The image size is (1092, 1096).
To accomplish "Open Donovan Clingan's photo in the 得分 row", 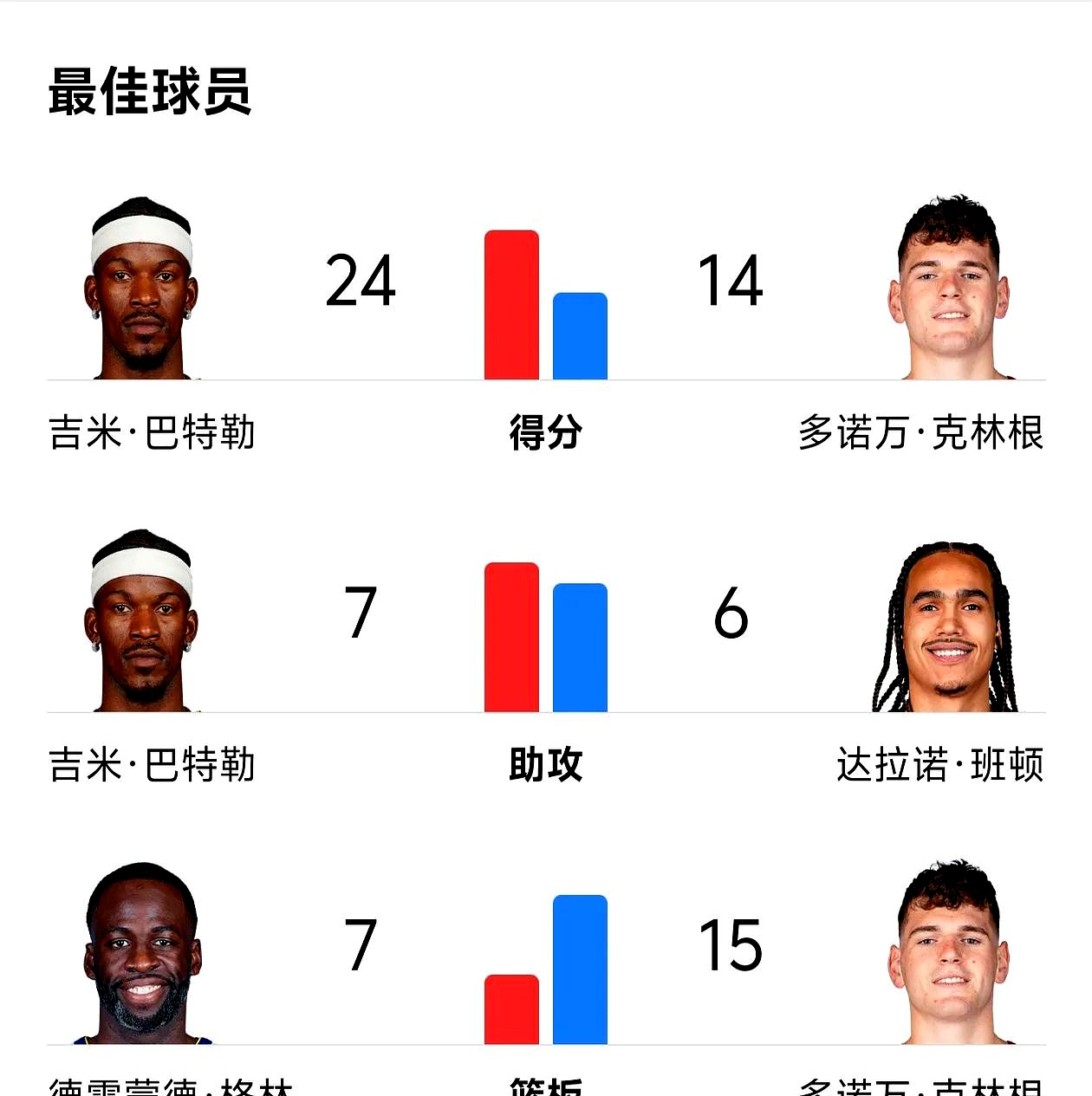I will (948, 290).
